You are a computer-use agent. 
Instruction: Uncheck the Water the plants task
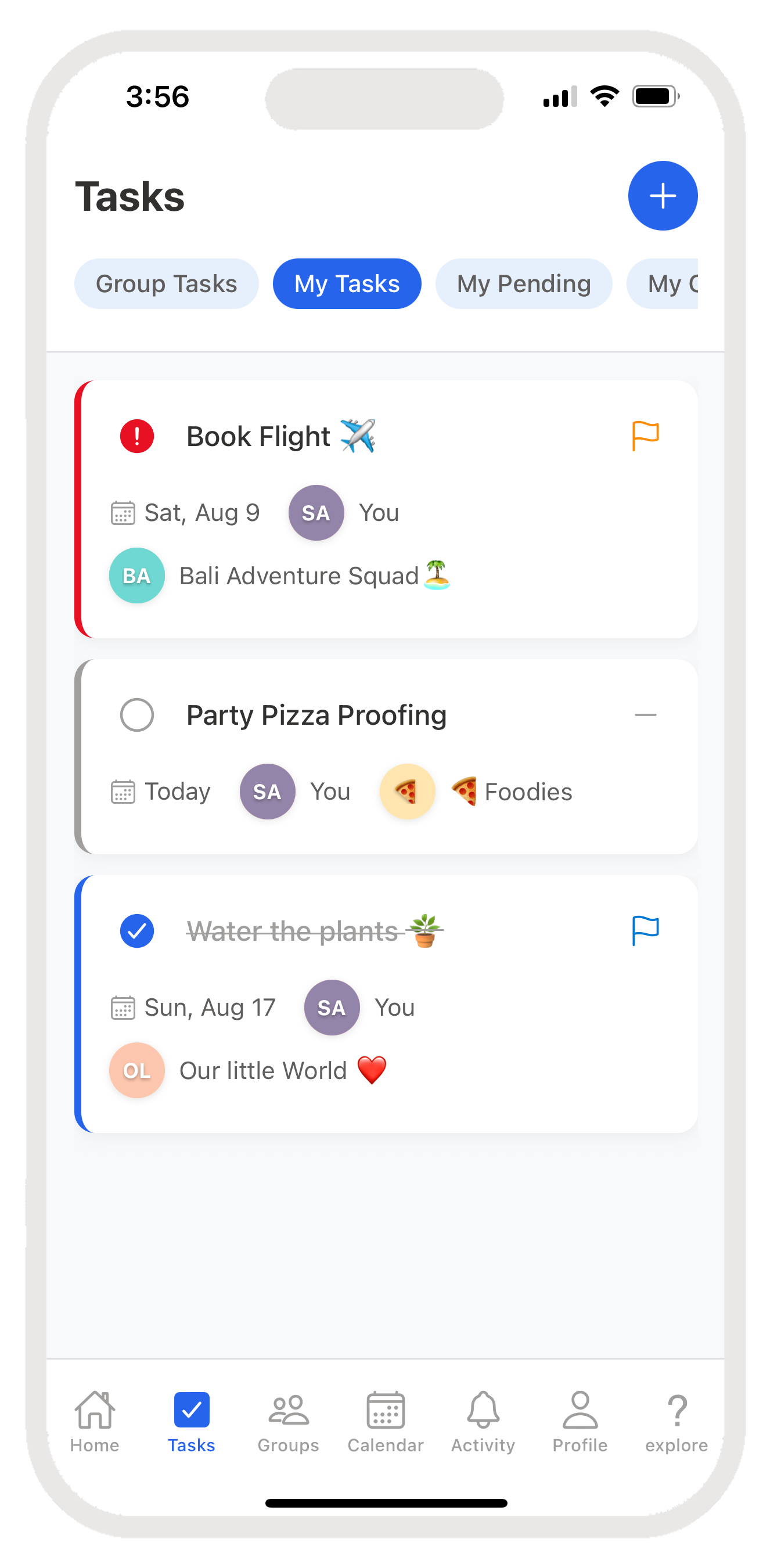pyautogui.click(x=137, y=932)
